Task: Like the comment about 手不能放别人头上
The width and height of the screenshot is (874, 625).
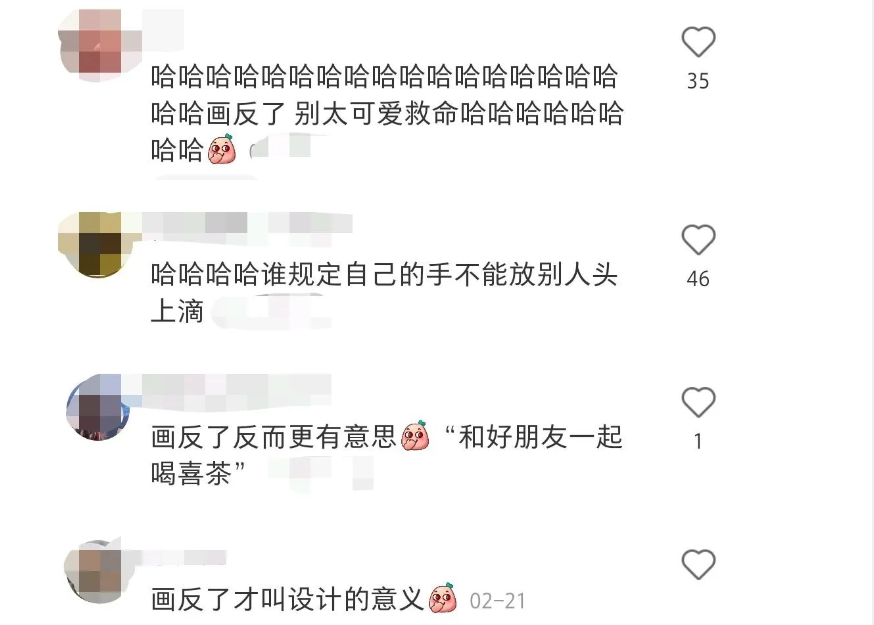Action: click(698, 240)
